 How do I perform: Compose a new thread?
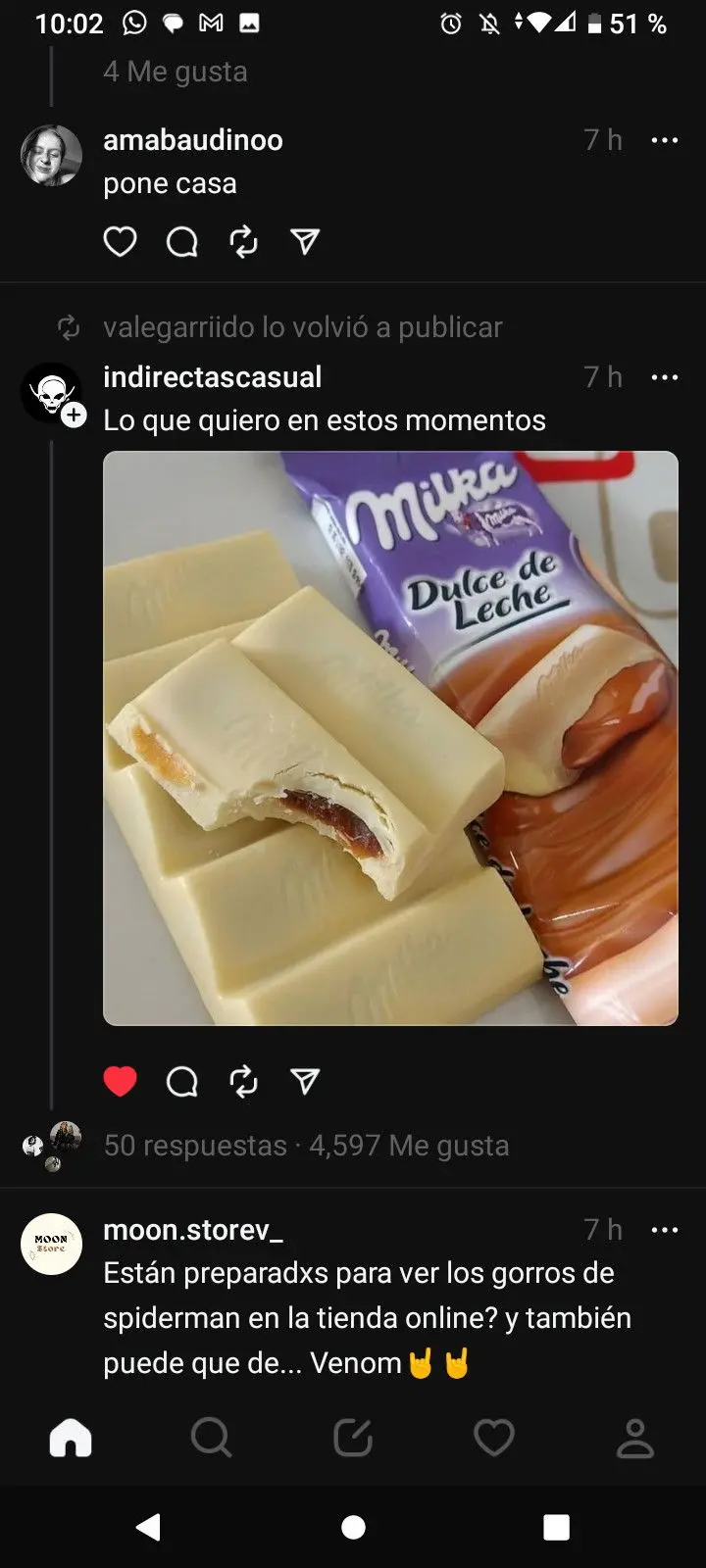tap(353, 1439)
